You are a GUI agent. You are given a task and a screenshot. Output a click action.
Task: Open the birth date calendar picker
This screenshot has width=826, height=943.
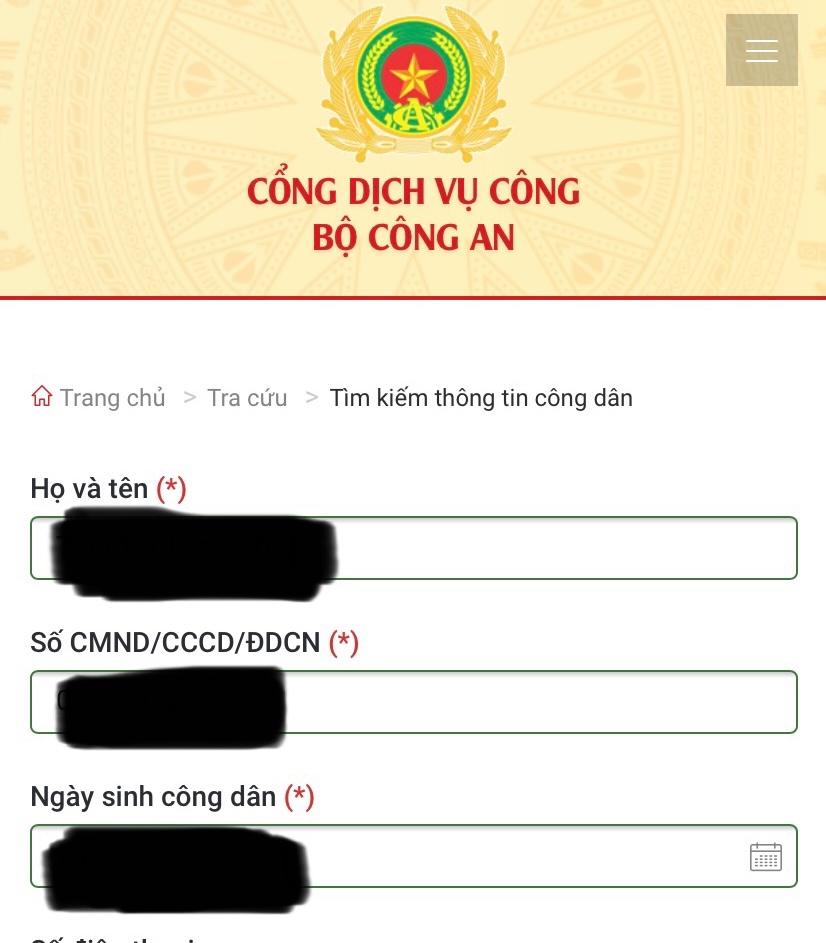pos(765,857)
